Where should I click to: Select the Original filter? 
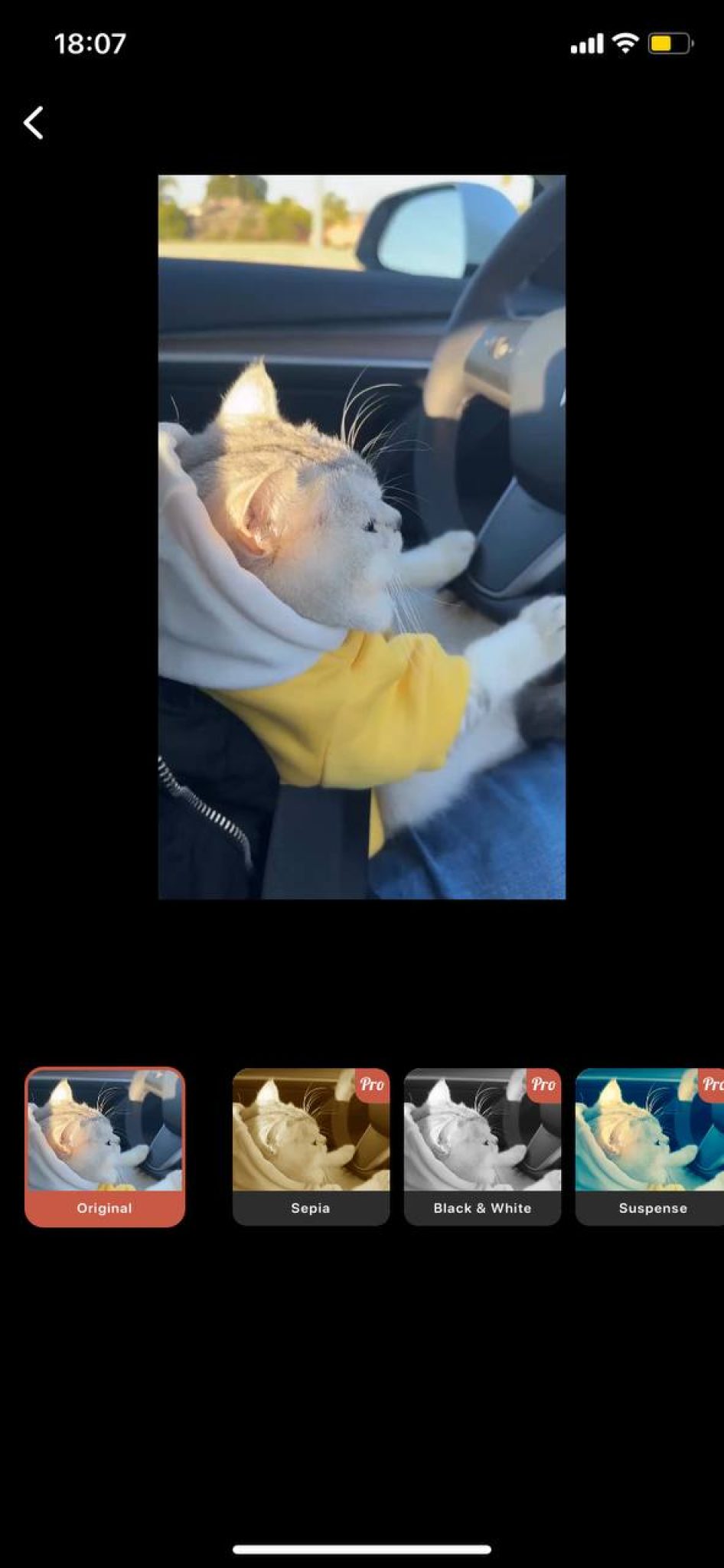coord(105,1146)
